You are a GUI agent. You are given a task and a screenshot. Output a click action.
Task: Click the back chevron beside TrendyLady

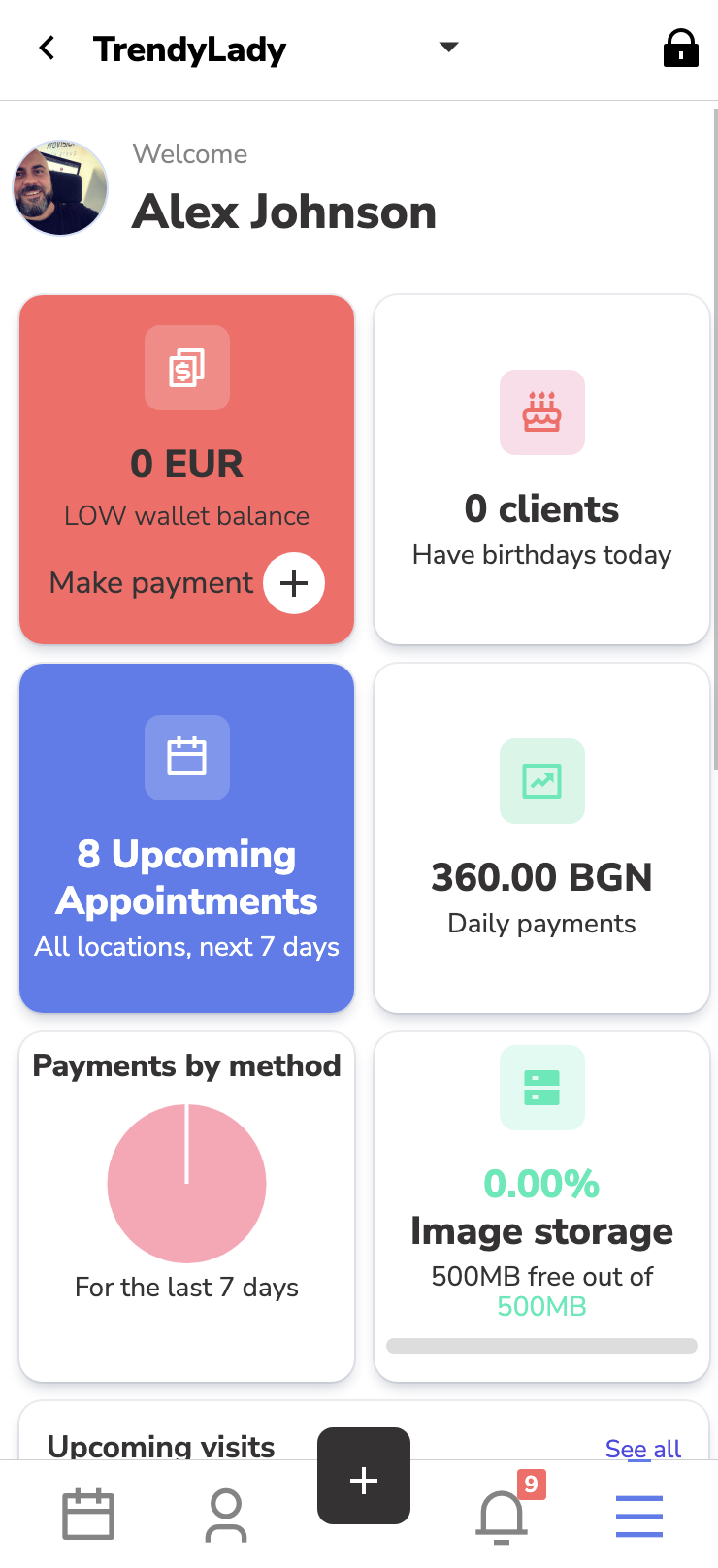pos(46,47)
